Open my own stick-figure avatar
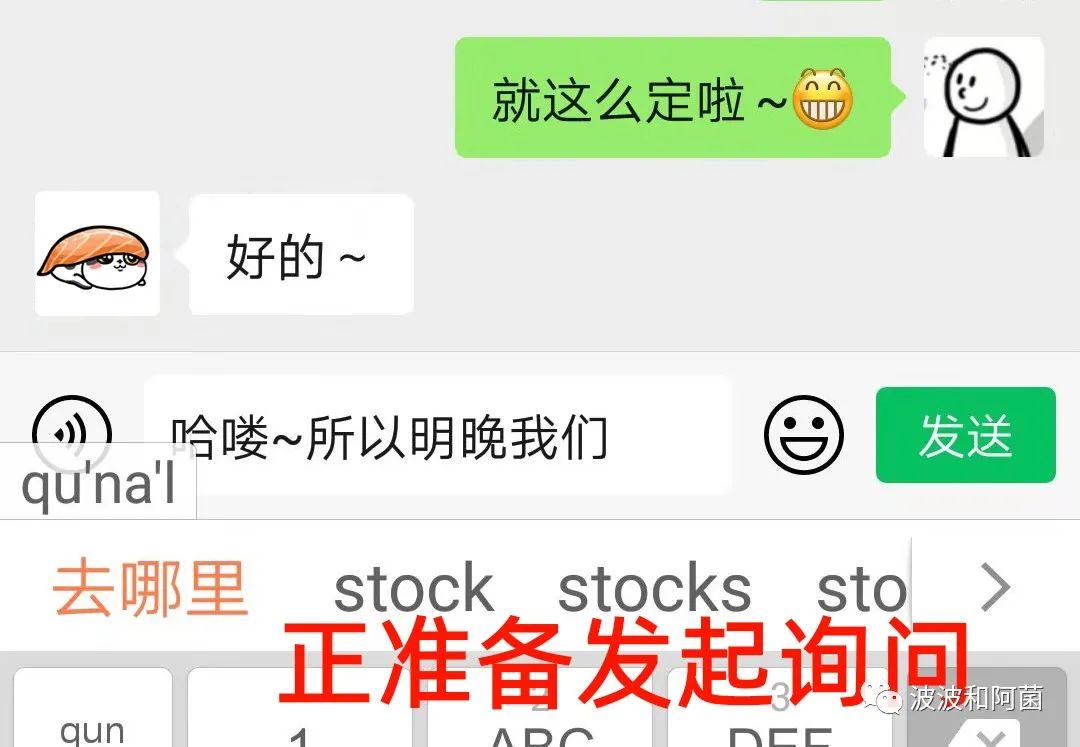Screen dimensions: 1080x747 point(983,97)
